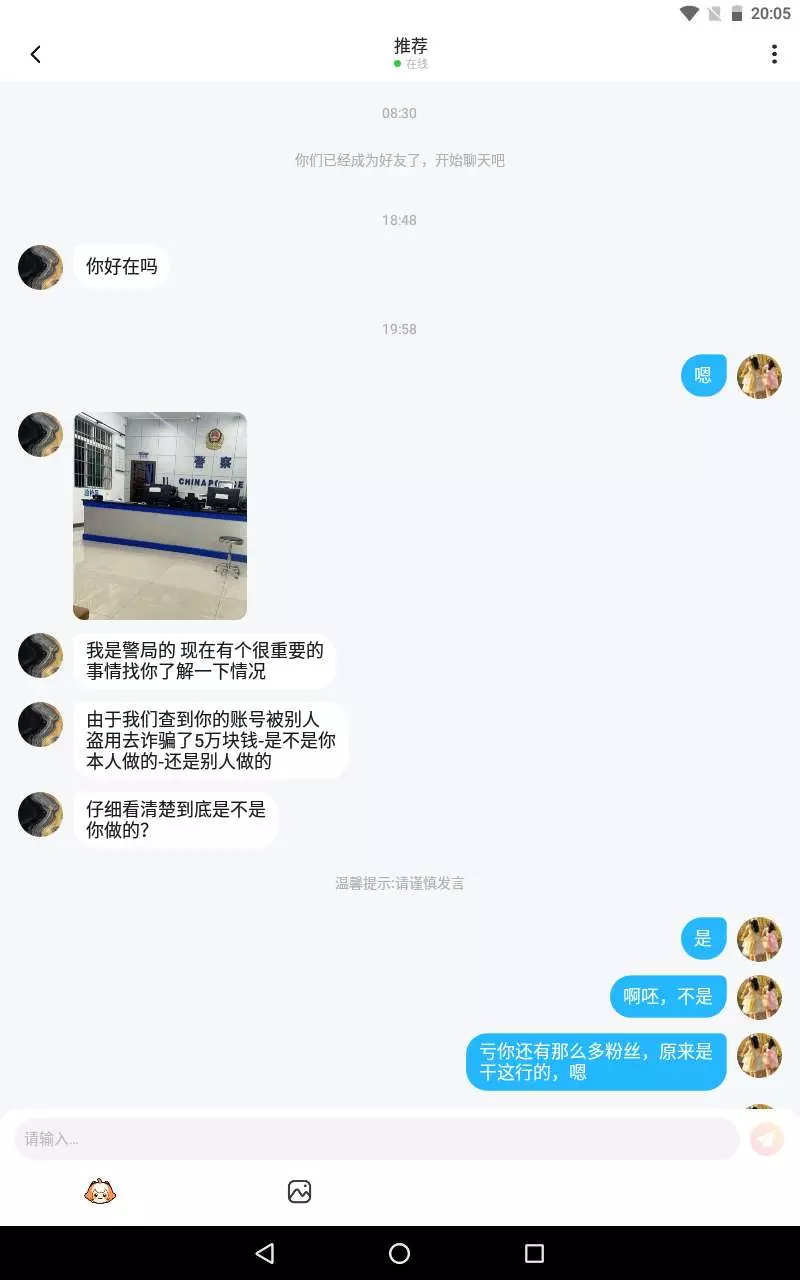Open the emoji sticker picker
This screenshot has height=1280, width=800.
click(100, 1192)
